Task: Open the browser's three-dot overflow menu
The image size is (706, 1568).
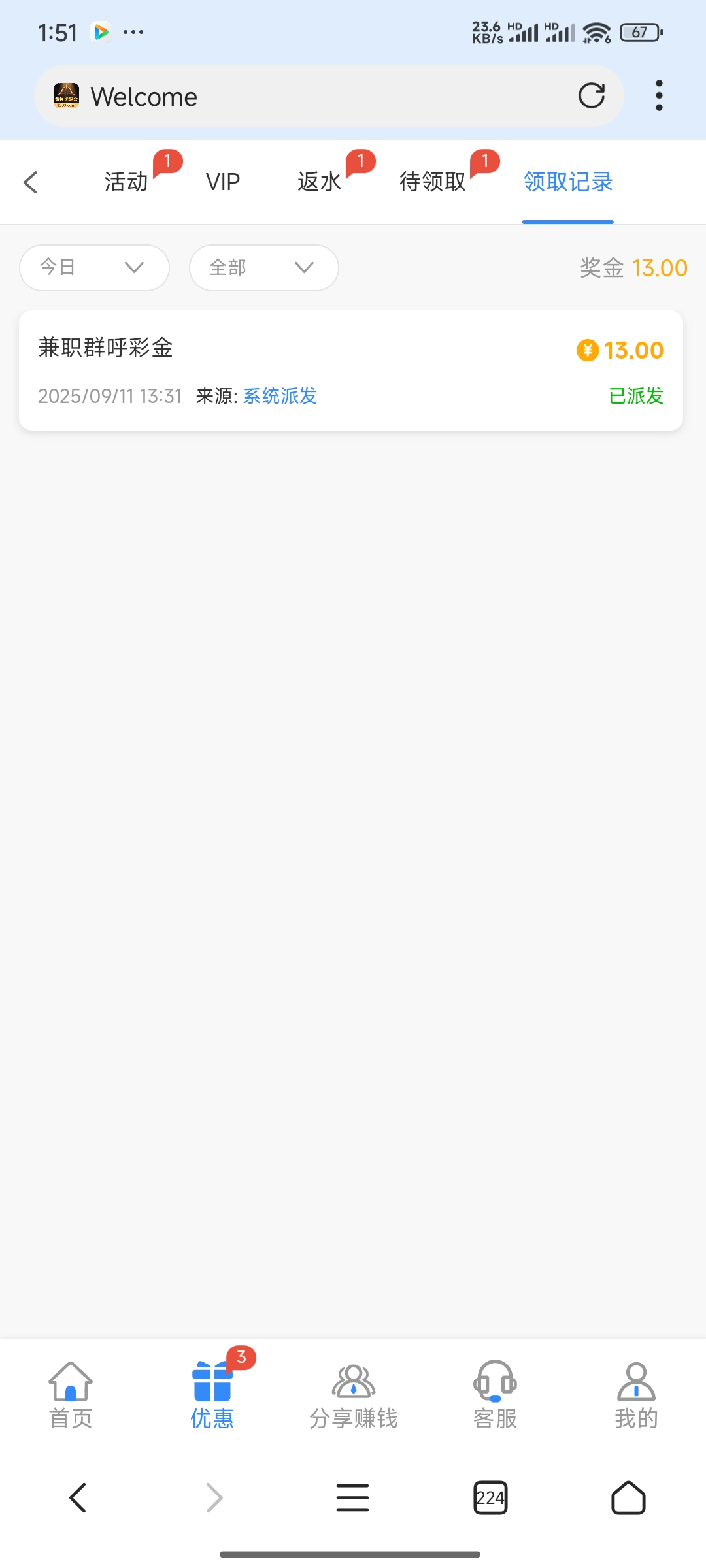Action: point(659,96)
